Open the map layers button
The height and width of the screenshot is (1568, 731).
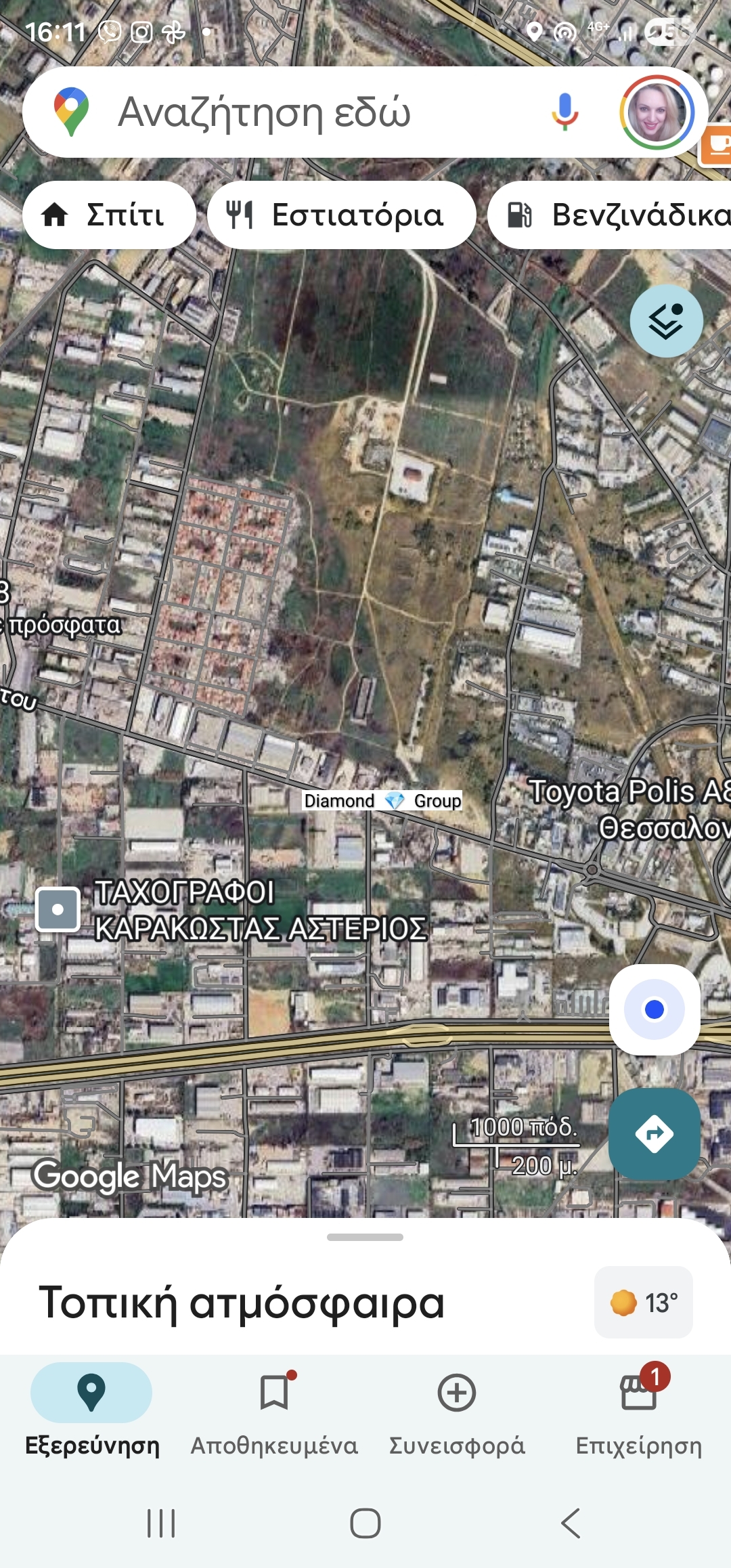666,321
